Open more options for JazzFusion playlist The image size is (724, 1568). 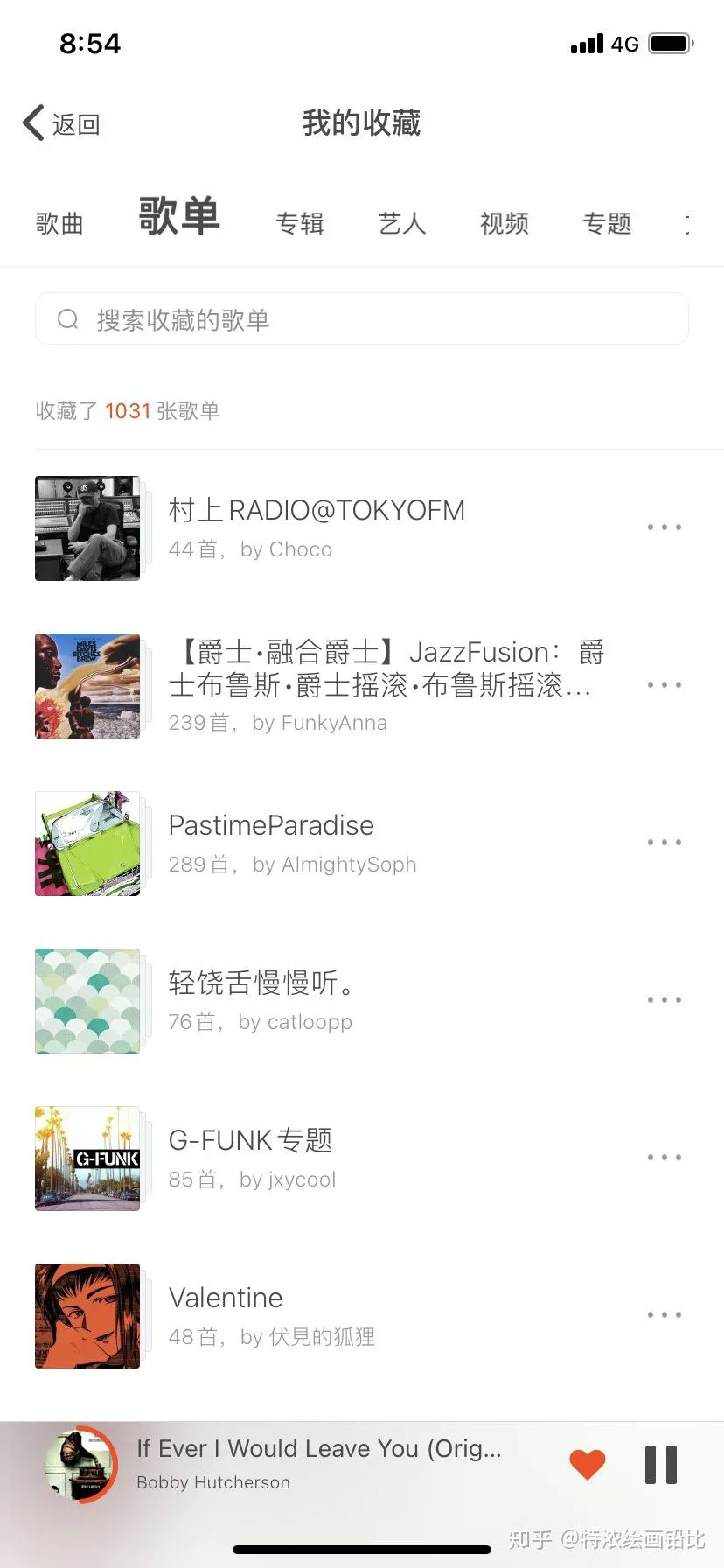point(665,685)
